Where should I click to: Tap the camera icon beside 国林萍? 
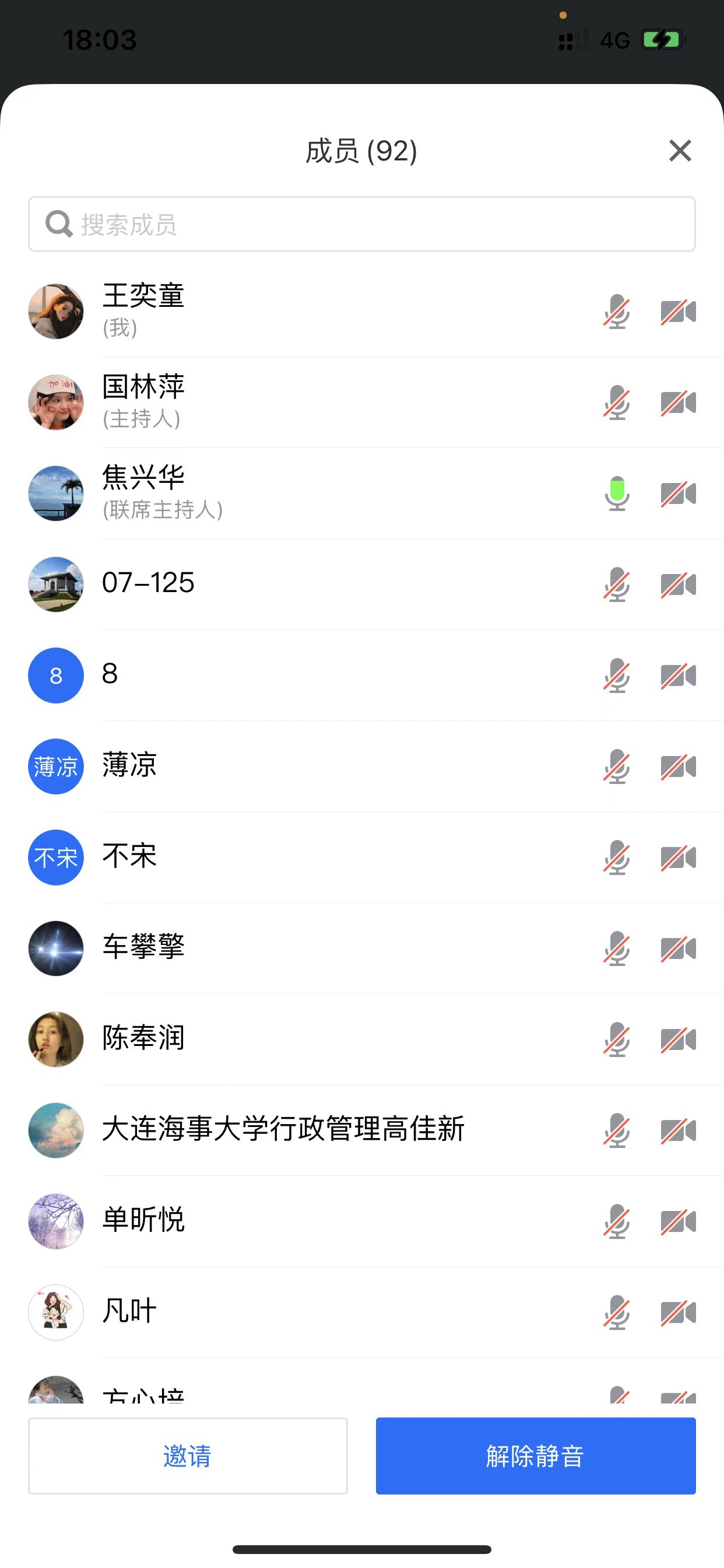678,402
